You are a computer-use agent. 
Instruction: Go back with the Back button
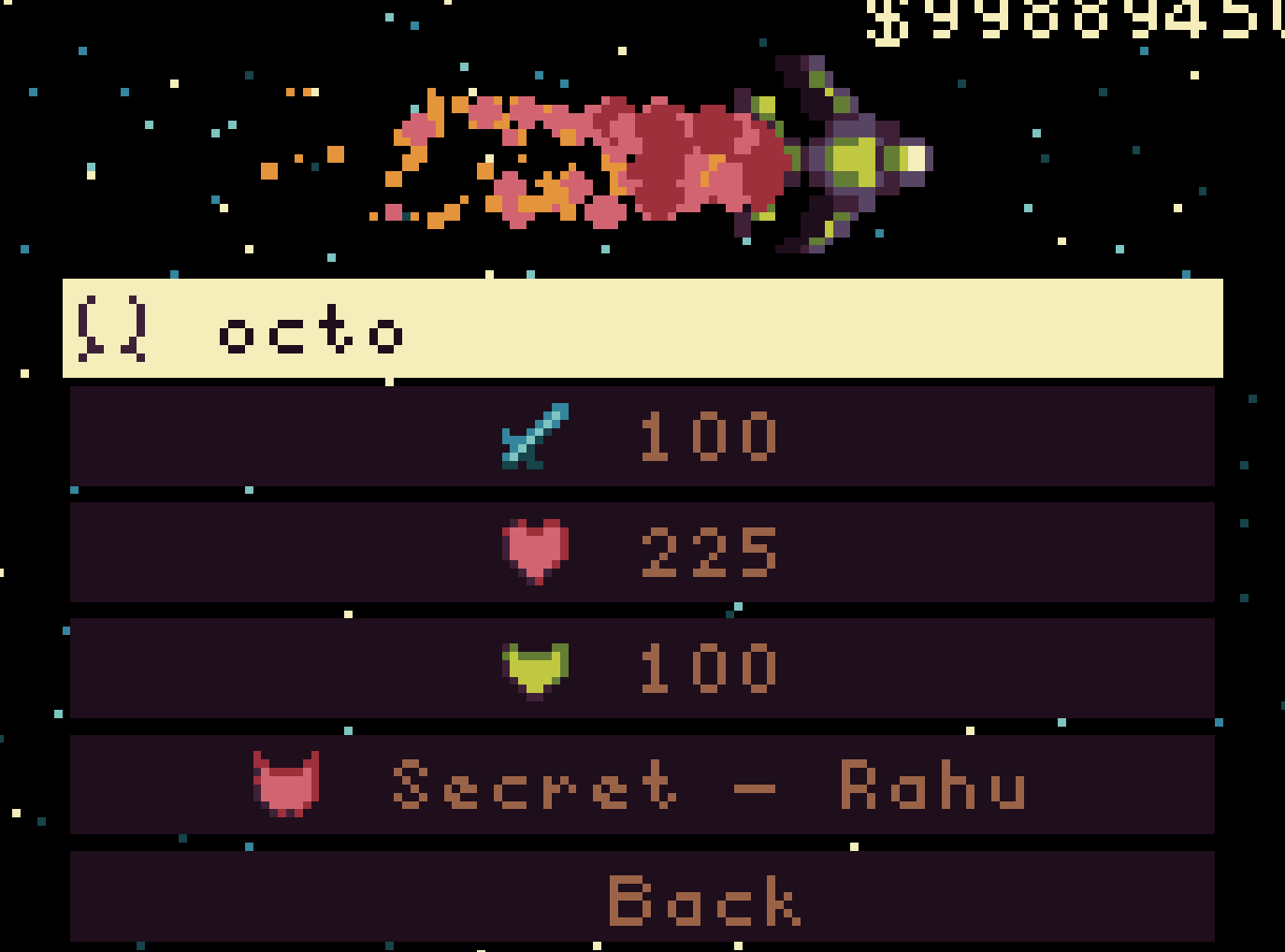click(x=642, y=899)
